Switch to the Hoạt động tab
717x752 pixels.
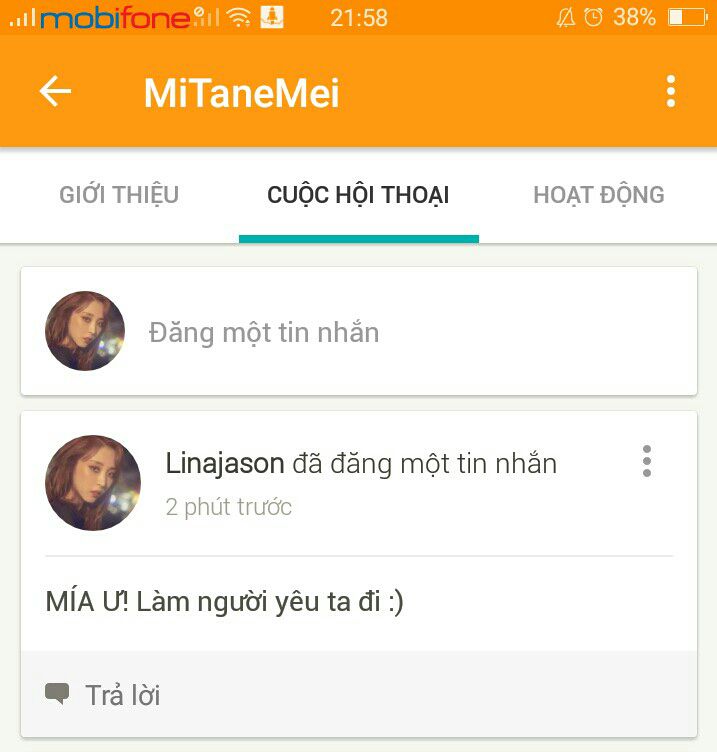pyautogui.click(x=598, y=195)
